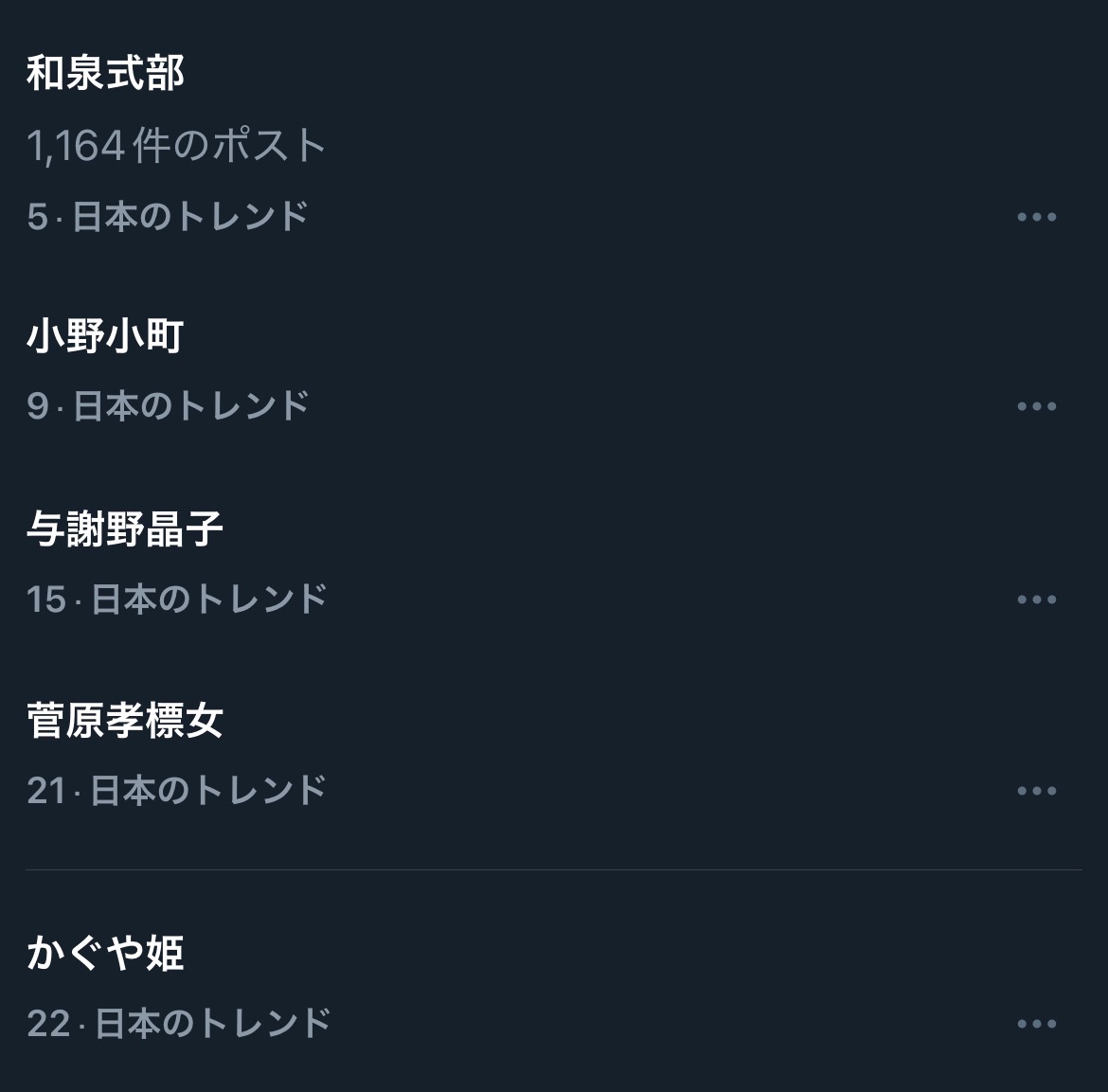Viewport: 1108px width, 1092px height.
Task: Select the 与謝野晶子 trend row
Action: coord(125,528)
